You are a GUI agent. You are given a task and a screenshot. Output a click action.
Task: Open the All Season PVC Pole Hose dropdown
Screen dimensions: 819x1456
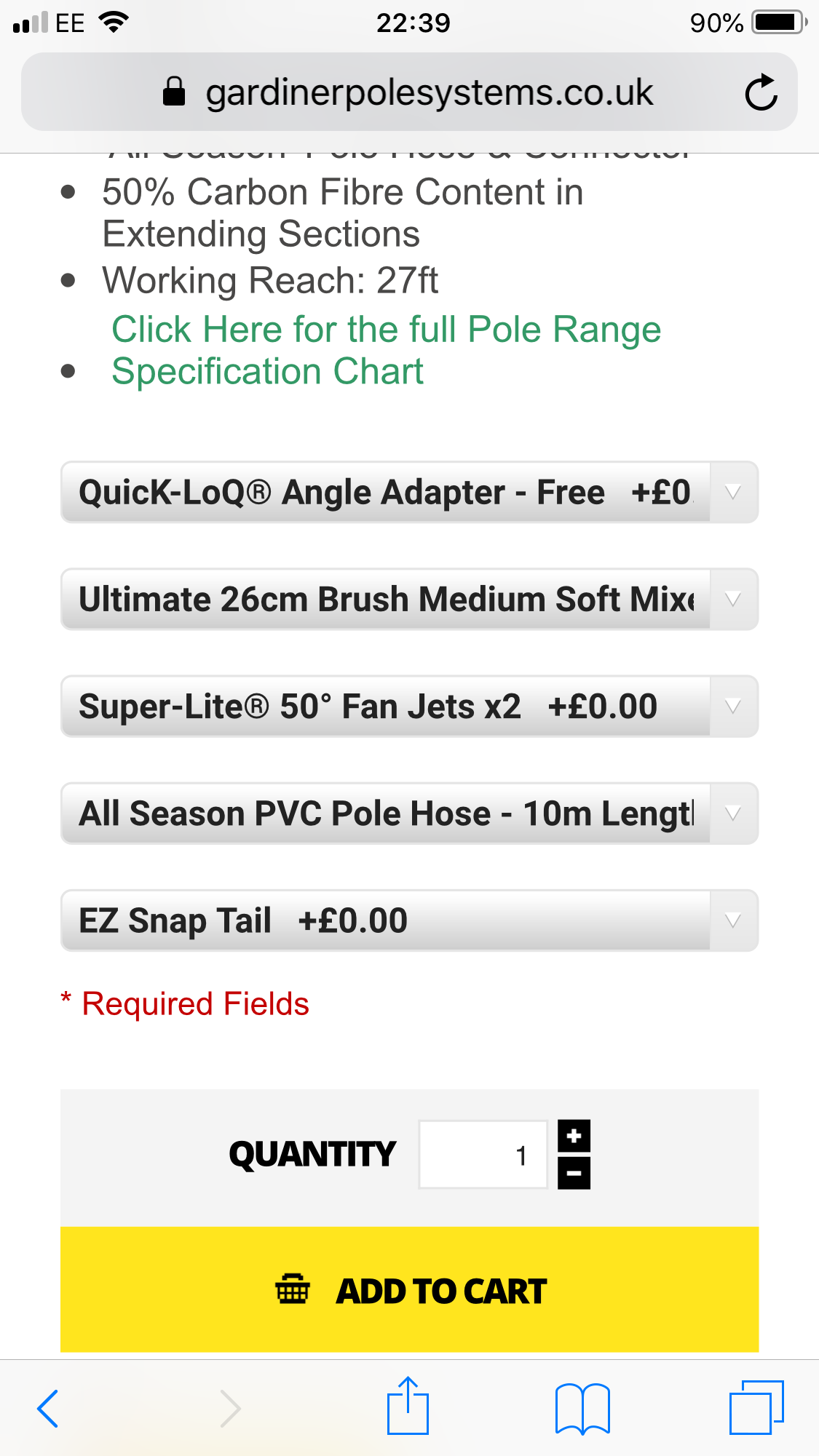coord(409,813)
